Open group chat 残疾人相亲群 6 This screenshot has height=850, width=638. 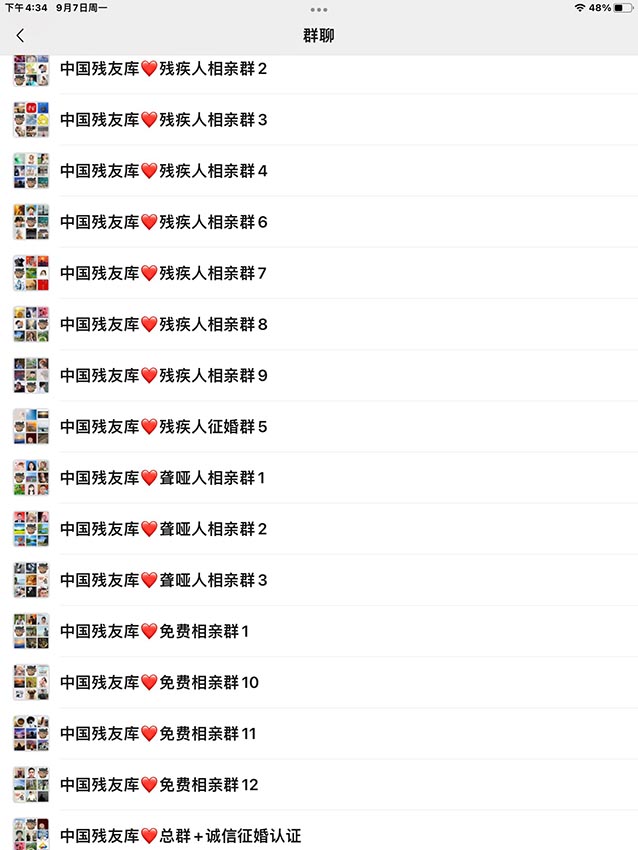[319, 222]
